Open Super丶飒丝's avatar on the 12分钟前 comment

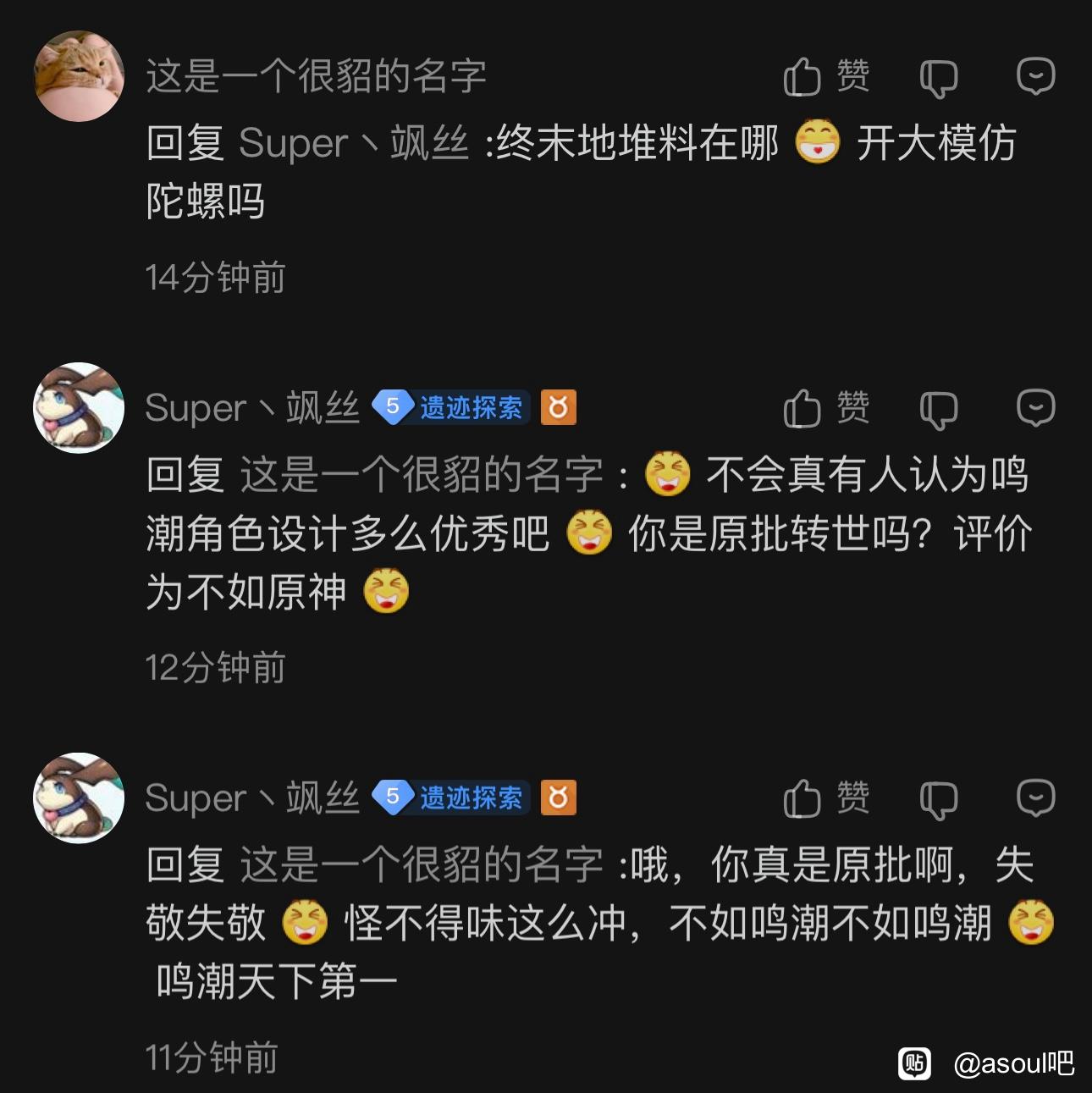click(79, 408)
